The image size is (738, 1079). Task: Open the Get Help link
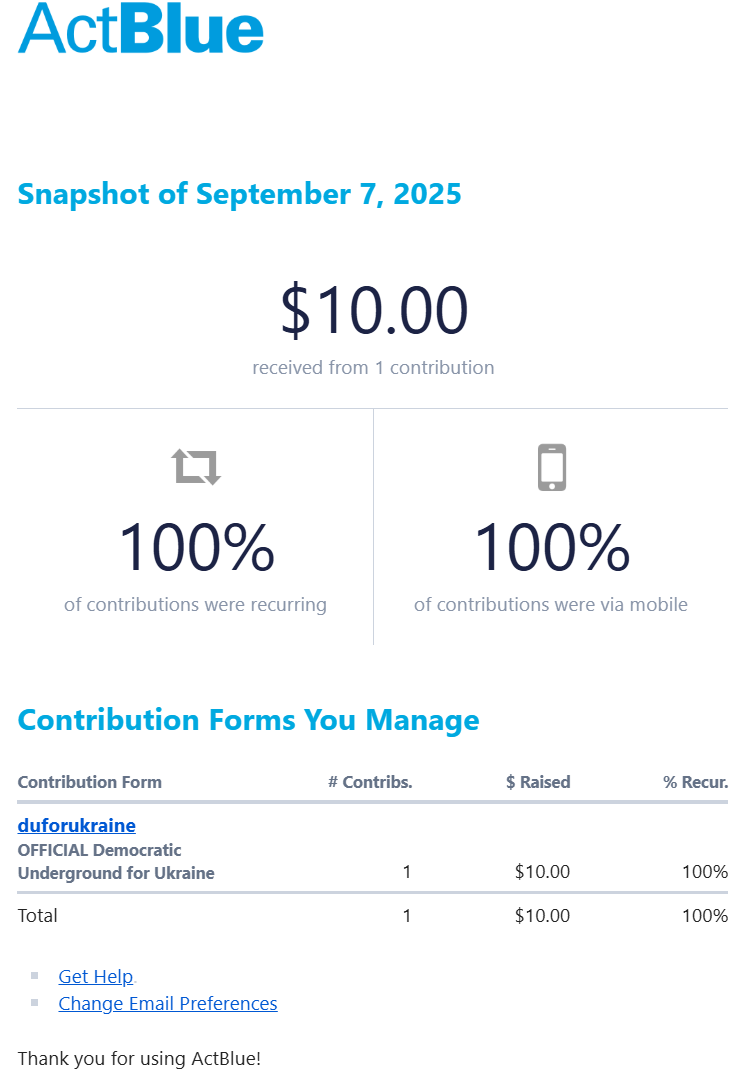click(x=96, y=976)
